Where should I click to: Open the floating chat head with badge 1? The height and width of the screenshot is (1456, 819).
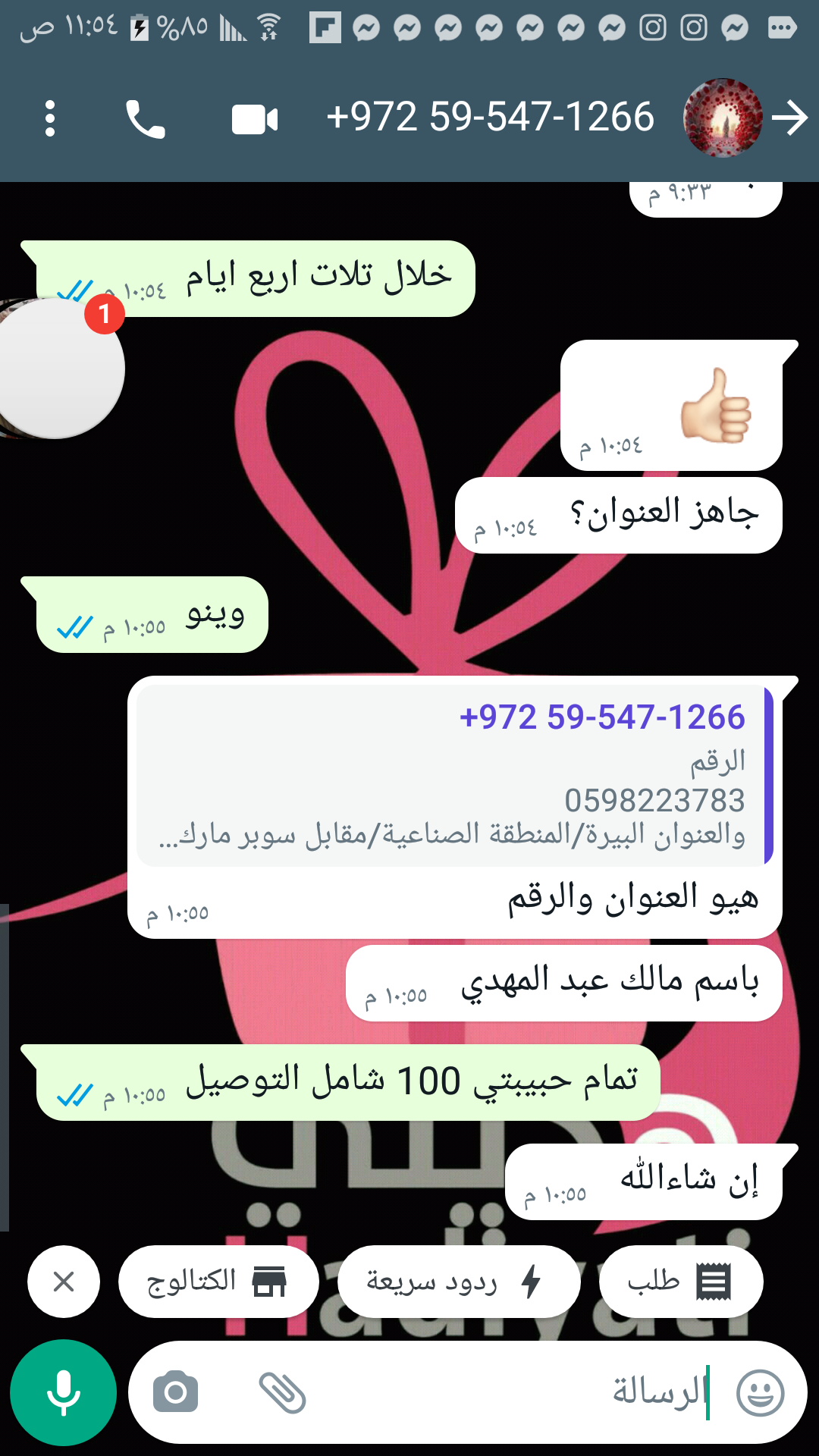click(x=61, y=369)
